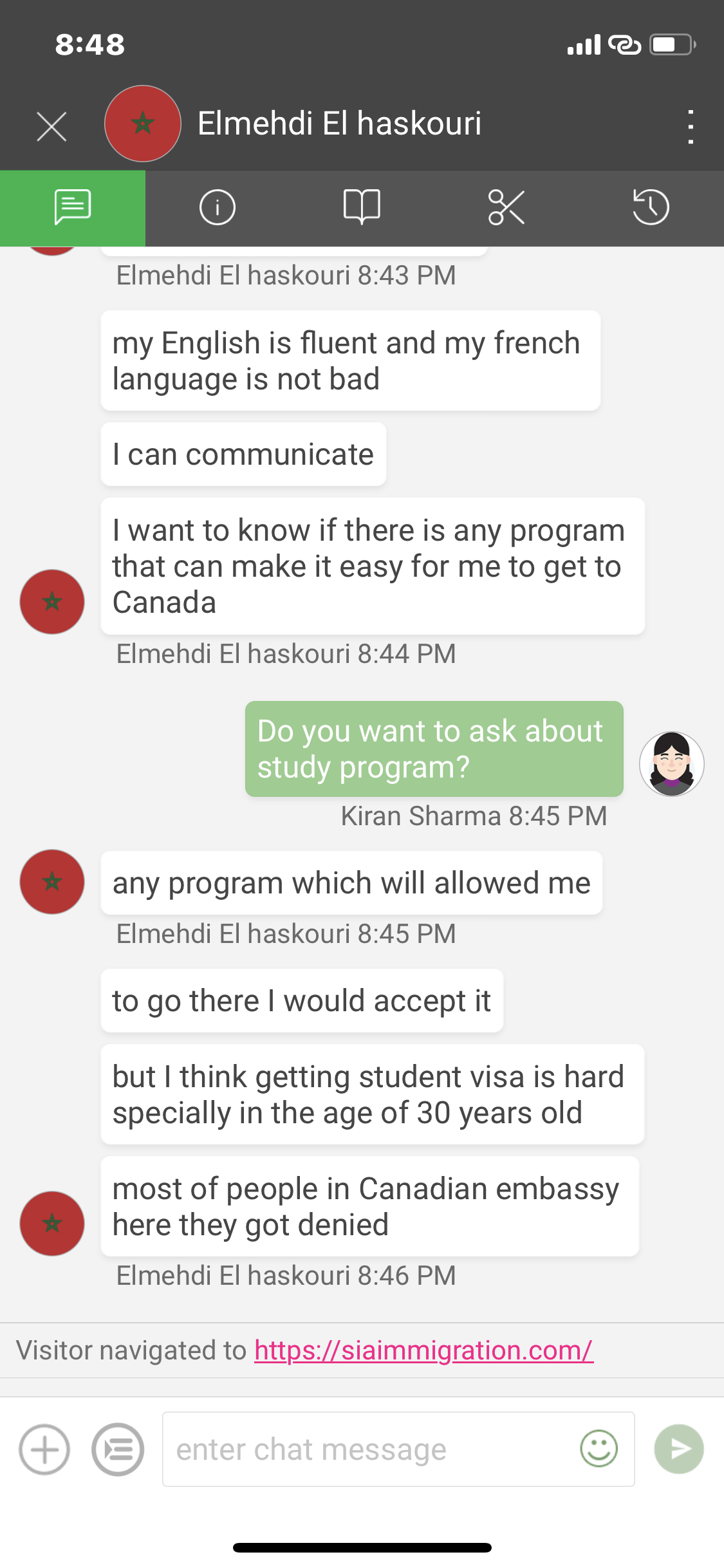Switch to the visitor info tab

click(x=218, y=207)
